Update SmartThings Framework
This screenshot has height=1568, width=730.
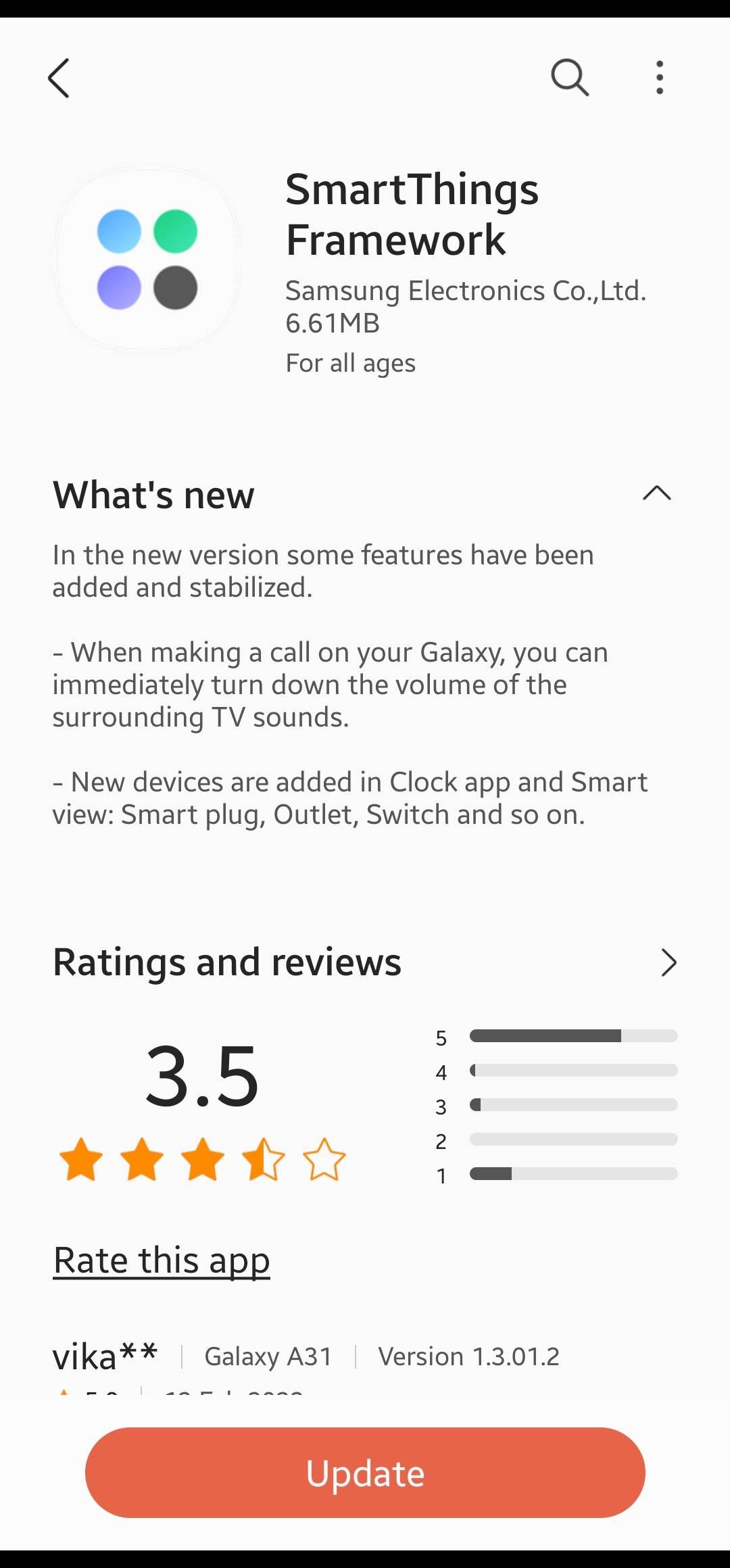365,1473
